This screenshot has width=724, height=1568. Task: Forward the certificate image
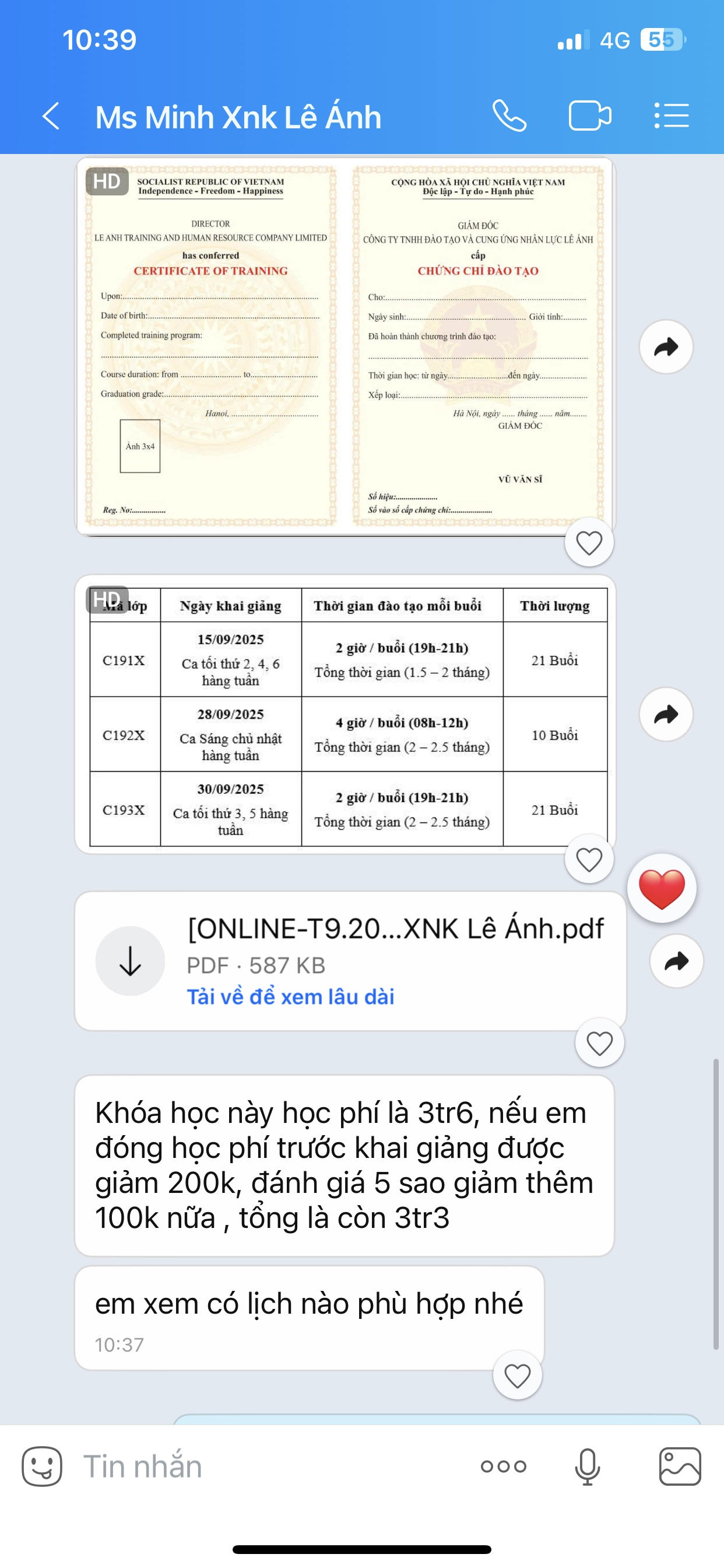click(x=666, y=347)
